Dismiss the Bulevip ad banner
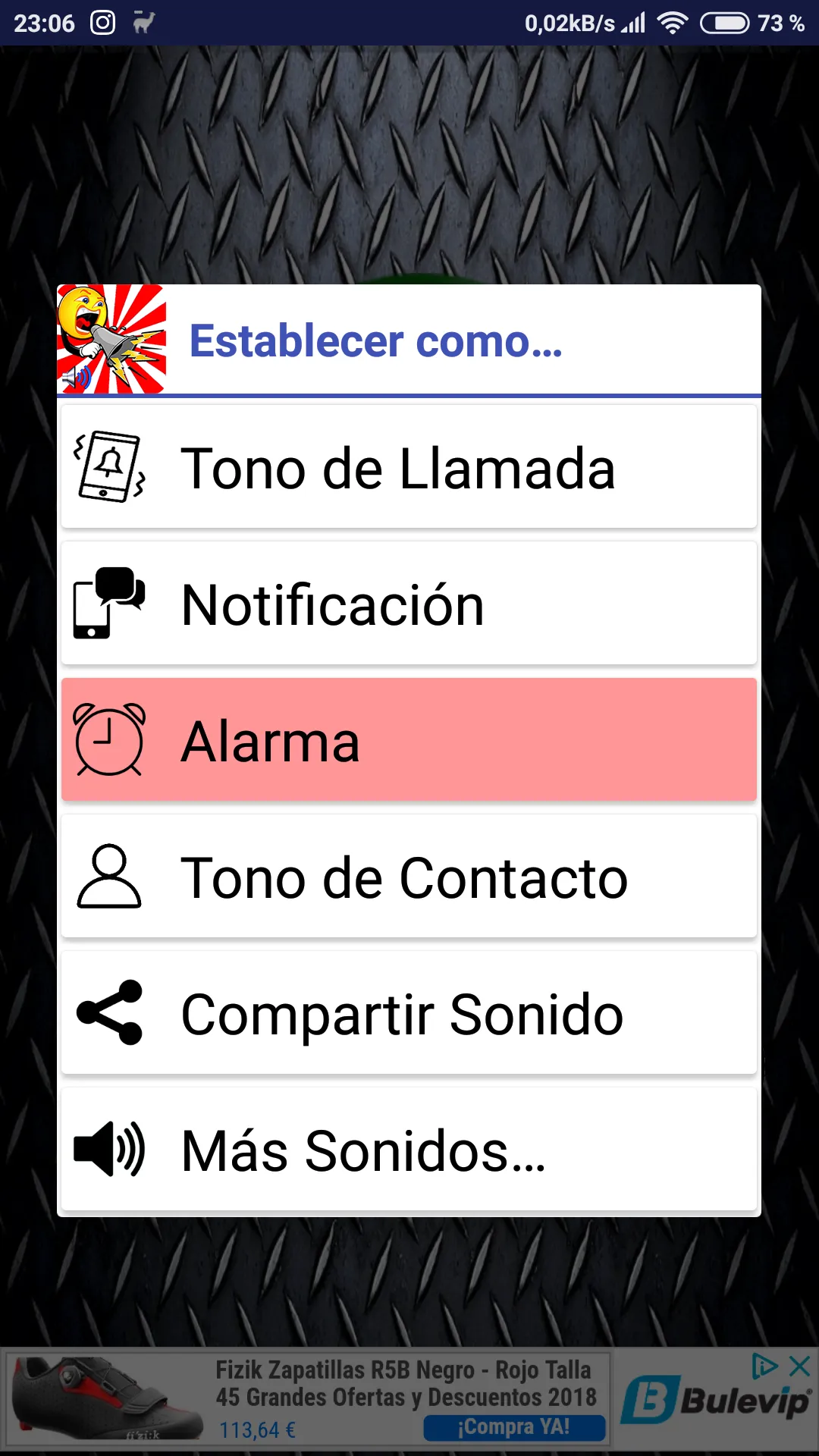Screen dimensions: 819x1456 tap(800, 1367)
